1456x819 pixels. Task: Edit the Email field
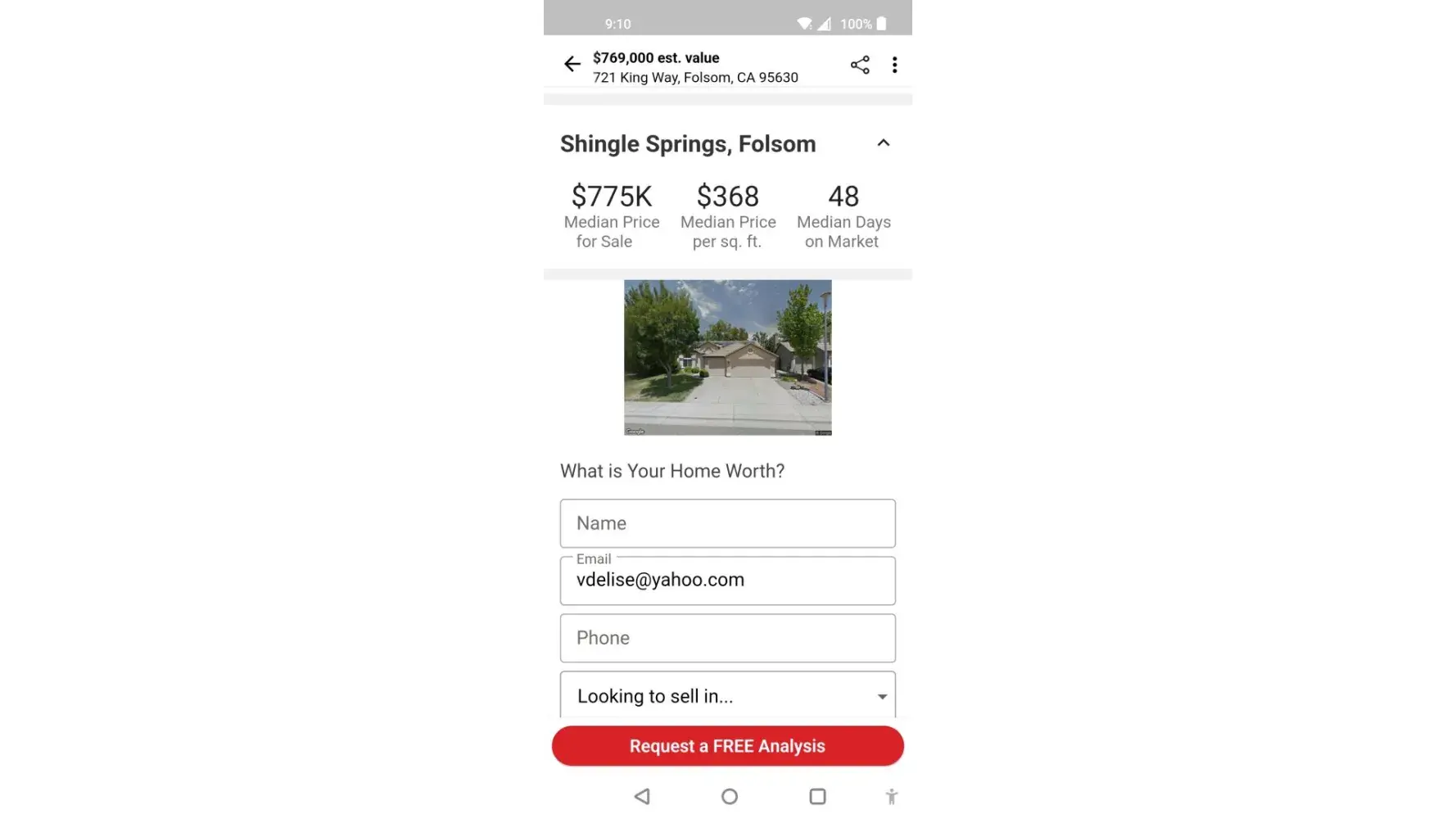(727, 581)
